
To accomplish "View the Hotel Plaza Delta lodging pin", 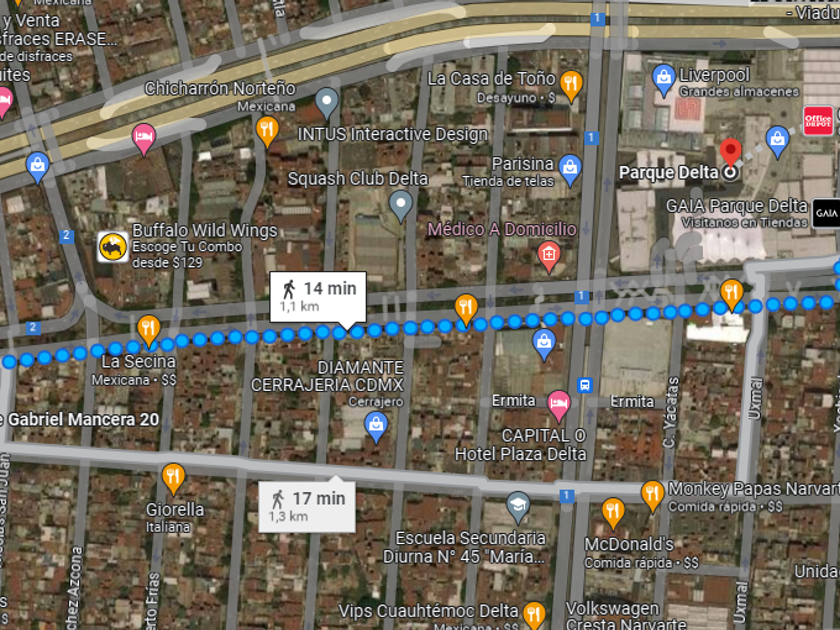I will tap(558, 407).
